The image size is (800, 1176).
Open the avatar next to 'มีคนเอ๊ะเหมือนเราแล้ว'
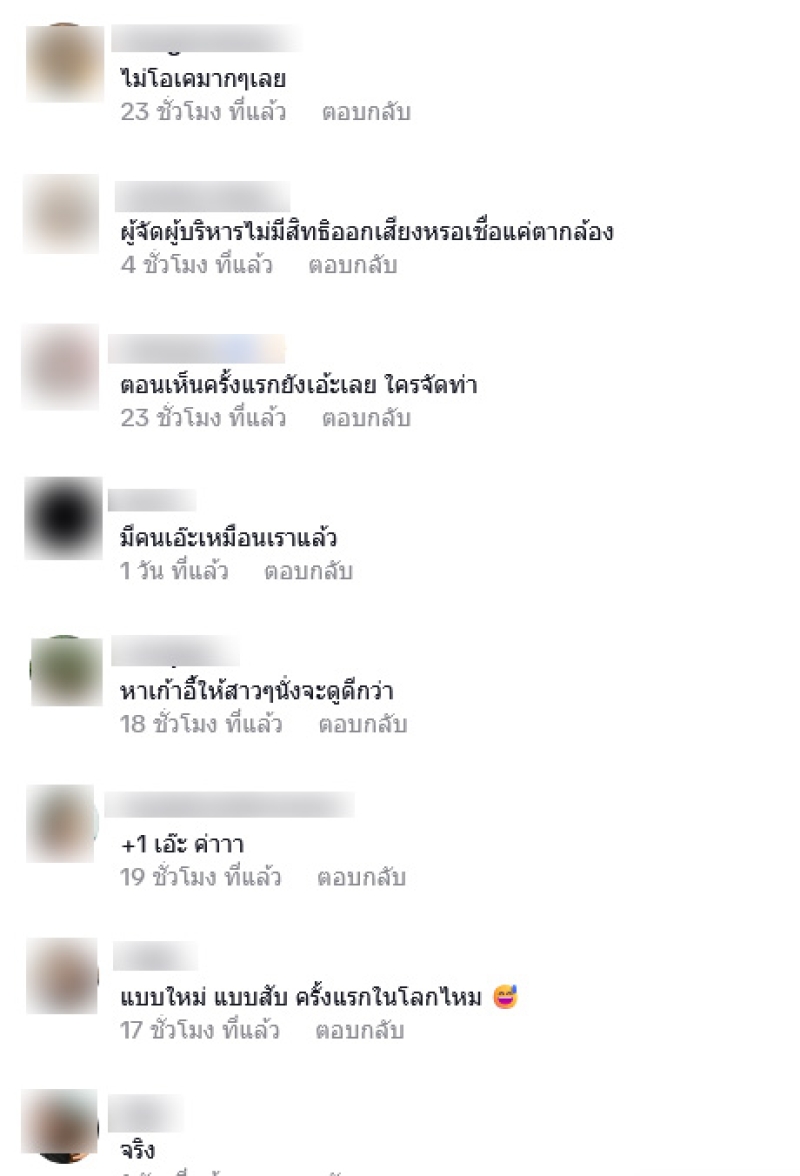click(x=62, y=517)
